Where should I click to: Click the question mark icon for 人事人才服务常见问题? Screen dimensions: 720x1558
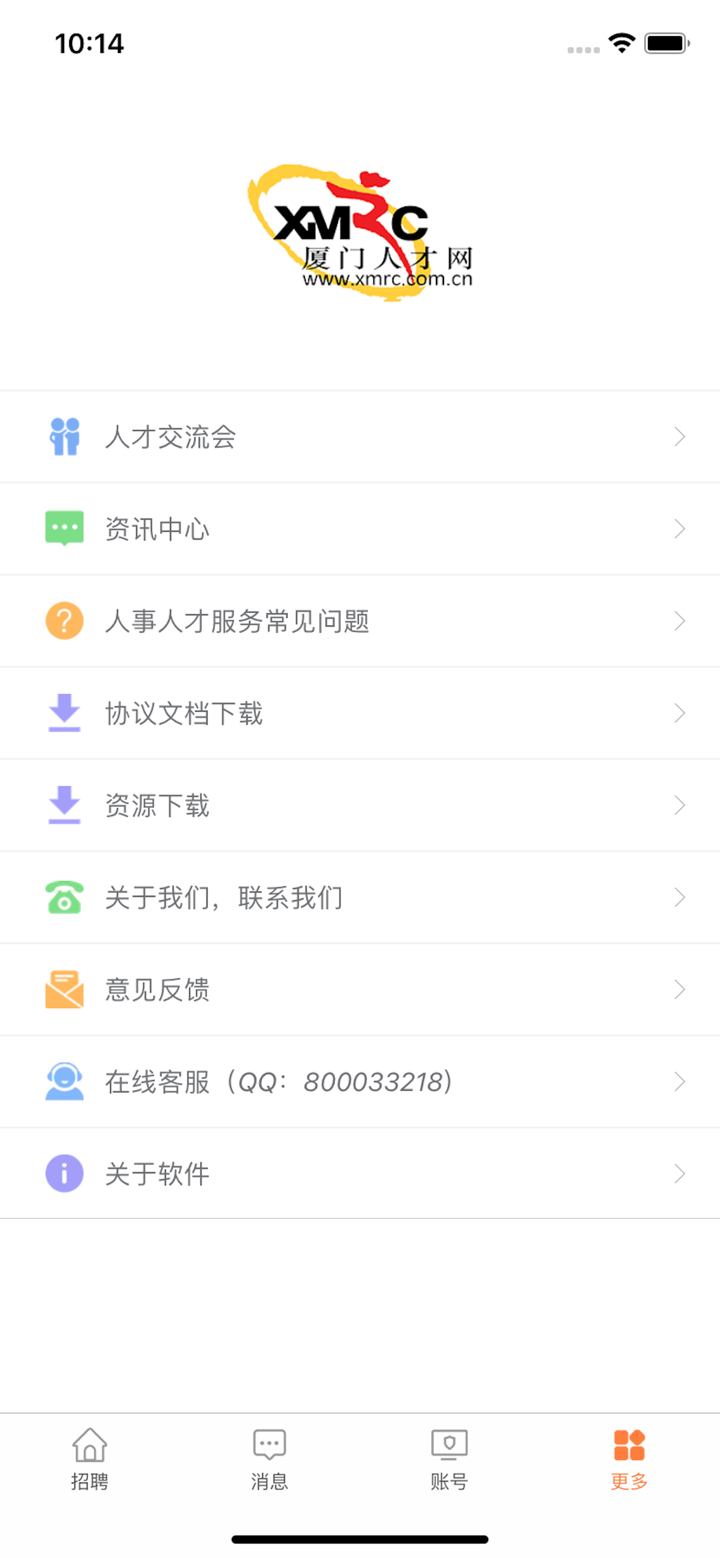[64, 620]
